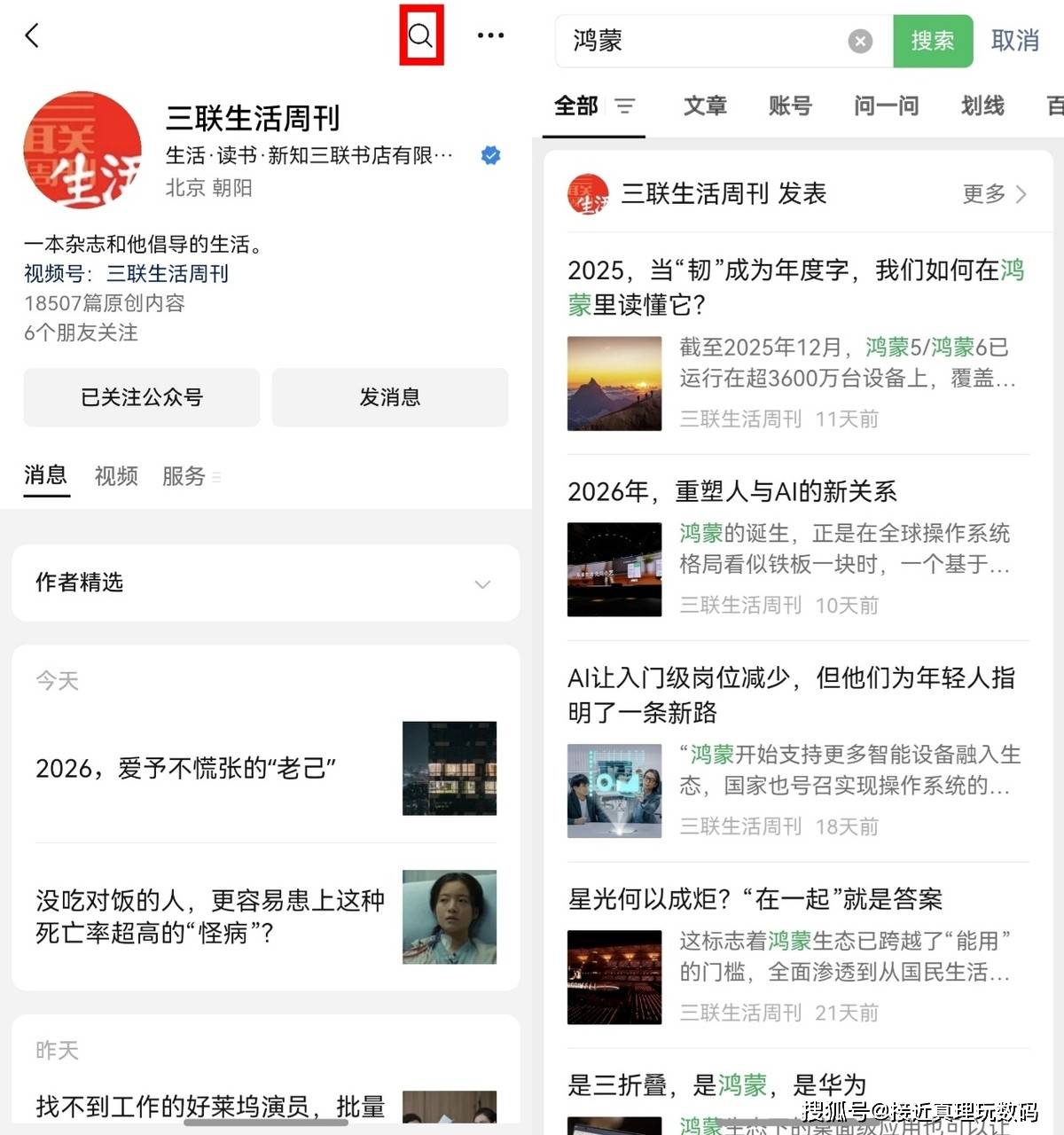Open 更多 results from 三联生活周刊
The width and height of the screenshot is (1064, 1135).
[994, 194]
